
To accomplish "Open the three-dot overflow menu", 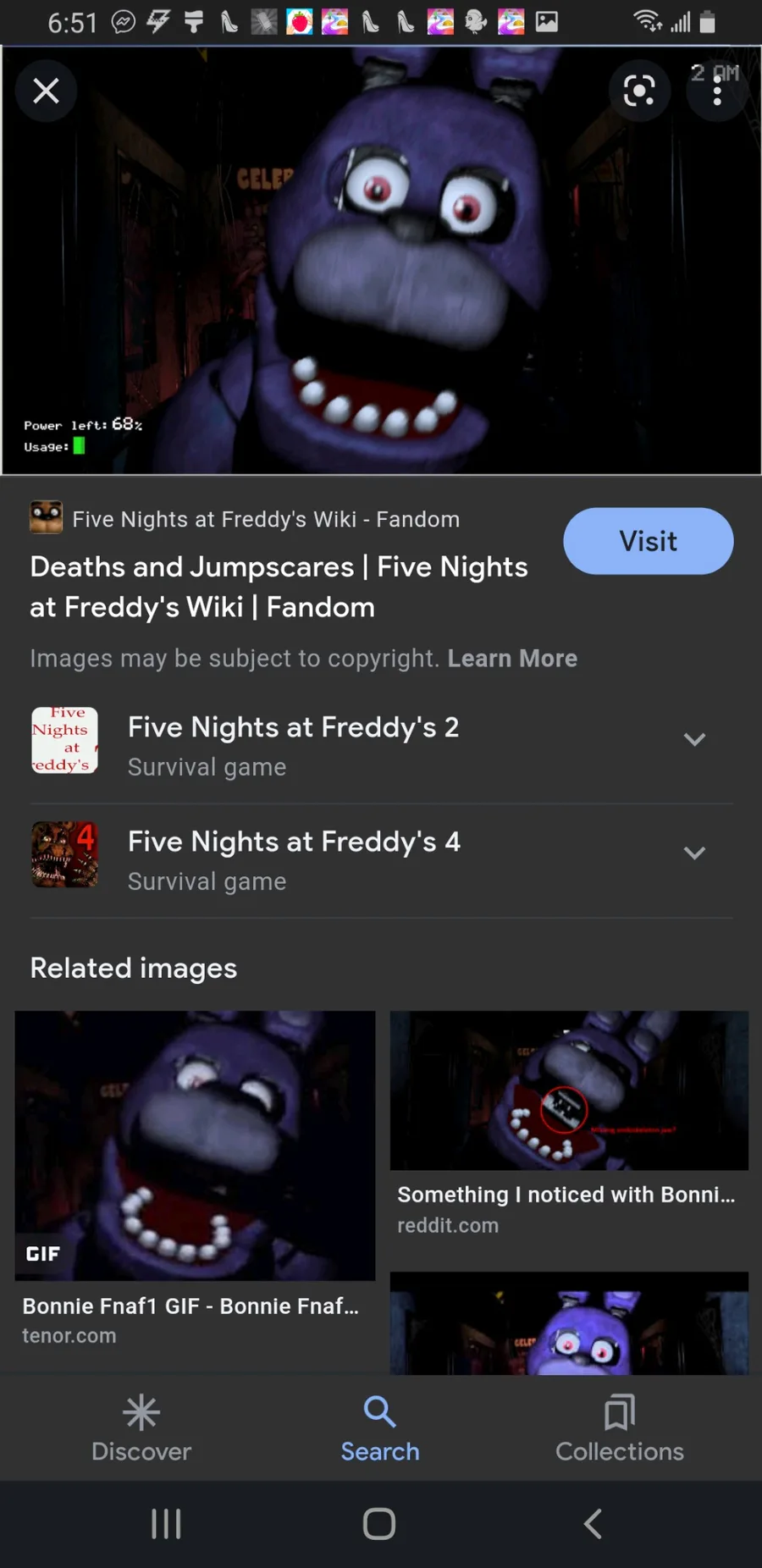I will [x=717, y=91].
